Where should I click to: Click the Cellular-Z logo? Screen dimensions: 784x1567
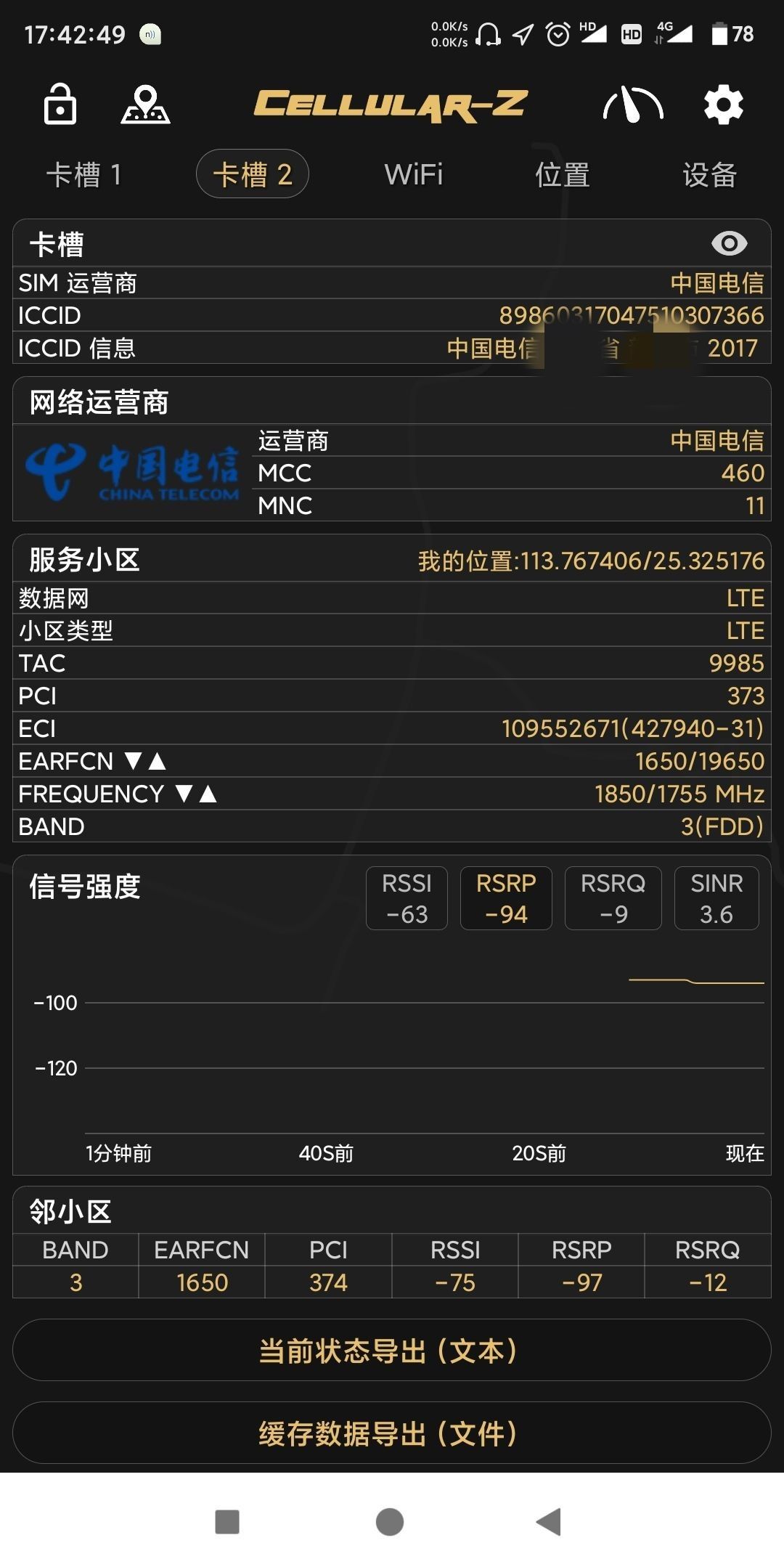coord(392,104)
